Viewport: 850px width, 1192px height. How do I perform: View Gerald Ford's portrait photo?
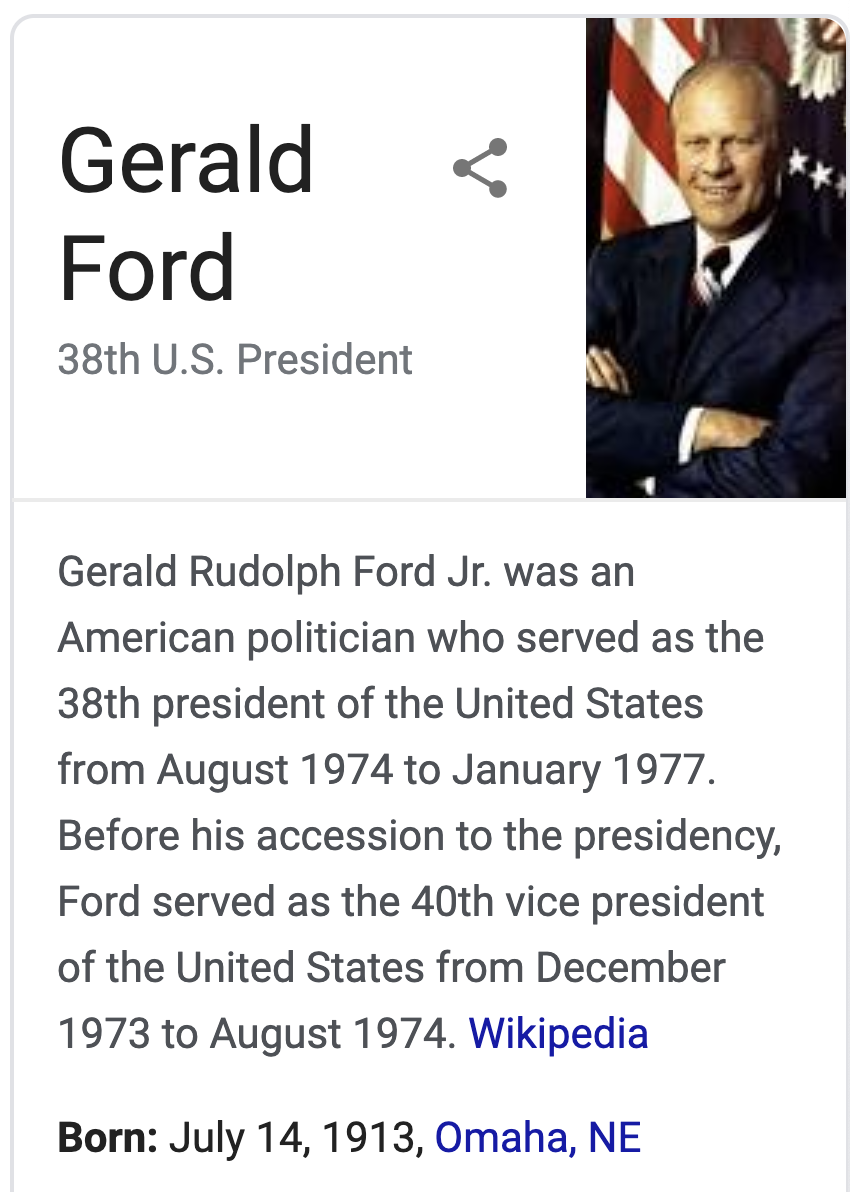tap(715, 258)
